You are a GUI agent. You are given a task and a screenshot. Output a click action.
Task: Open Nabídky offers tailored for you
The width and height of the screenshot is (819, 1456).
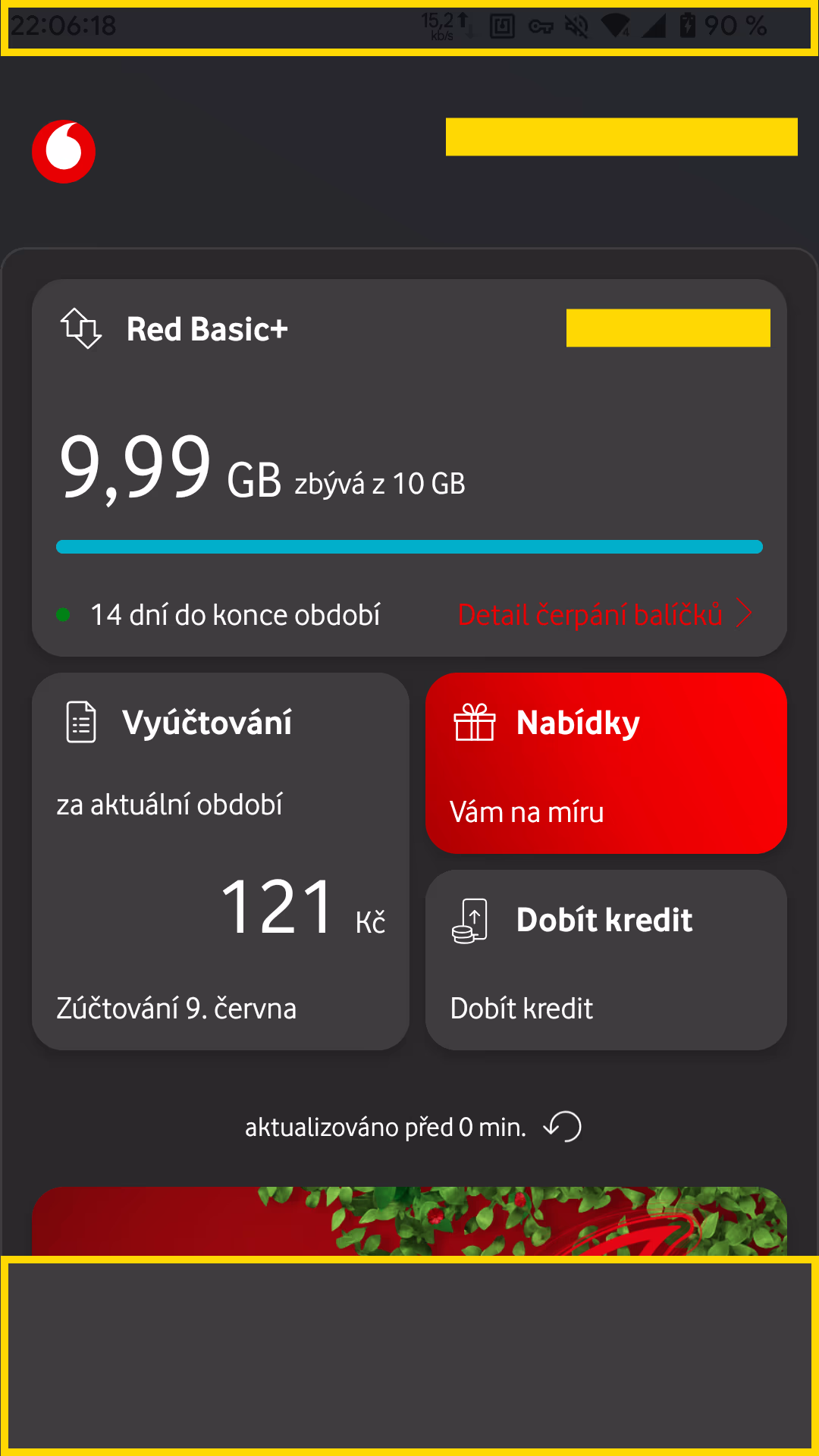pos(605,763)
